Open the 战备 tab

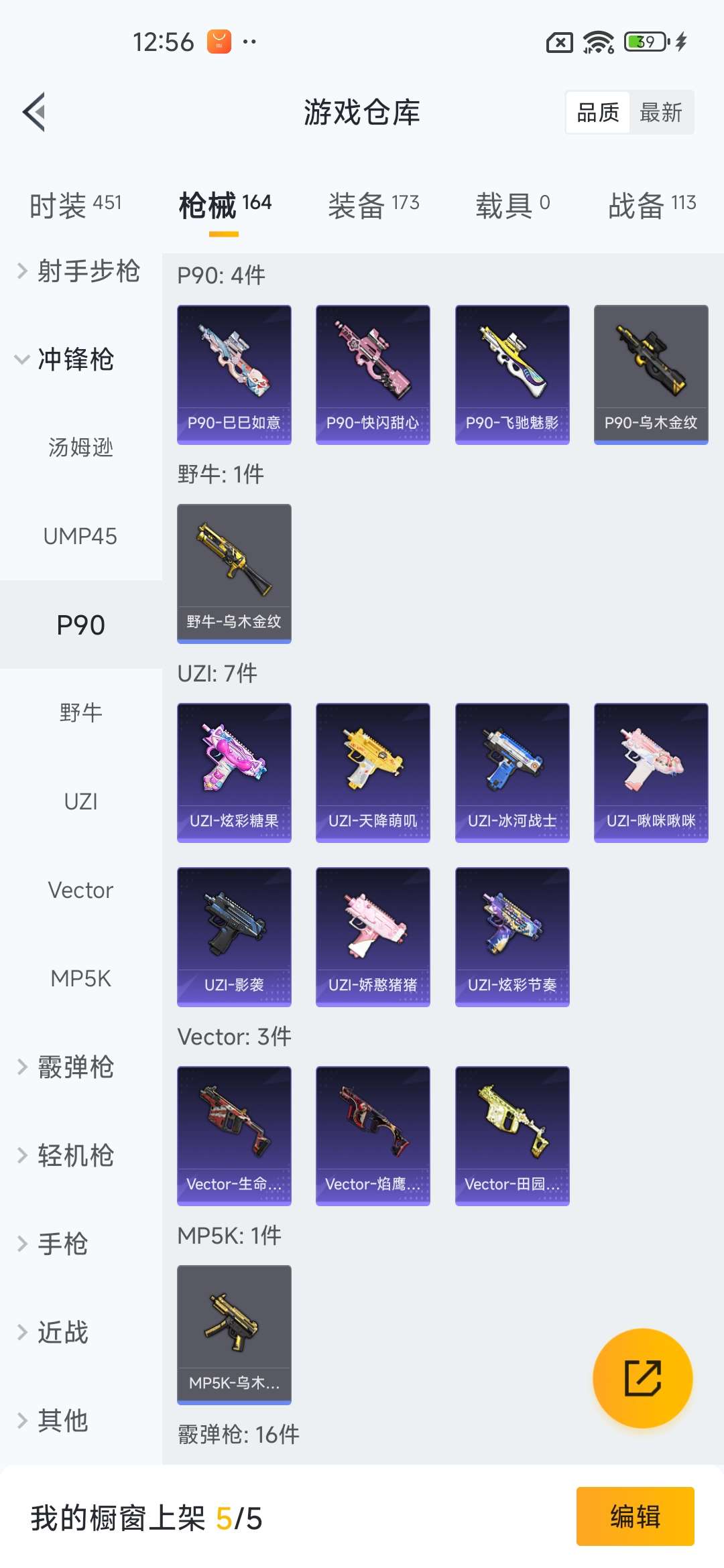tap(651, 204)
